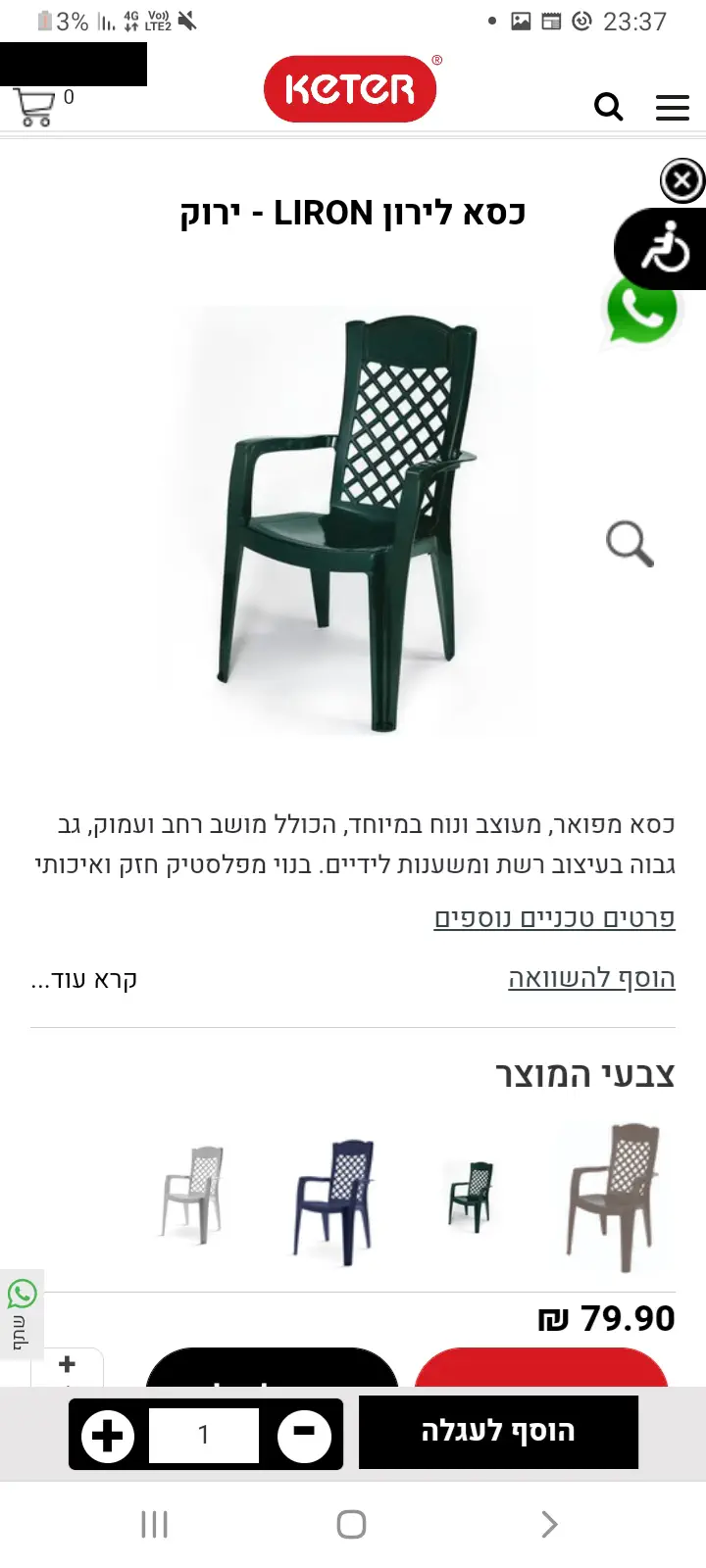Increase quantity with the plus button
This screenshot has height=1568, width=706.
107,1436
